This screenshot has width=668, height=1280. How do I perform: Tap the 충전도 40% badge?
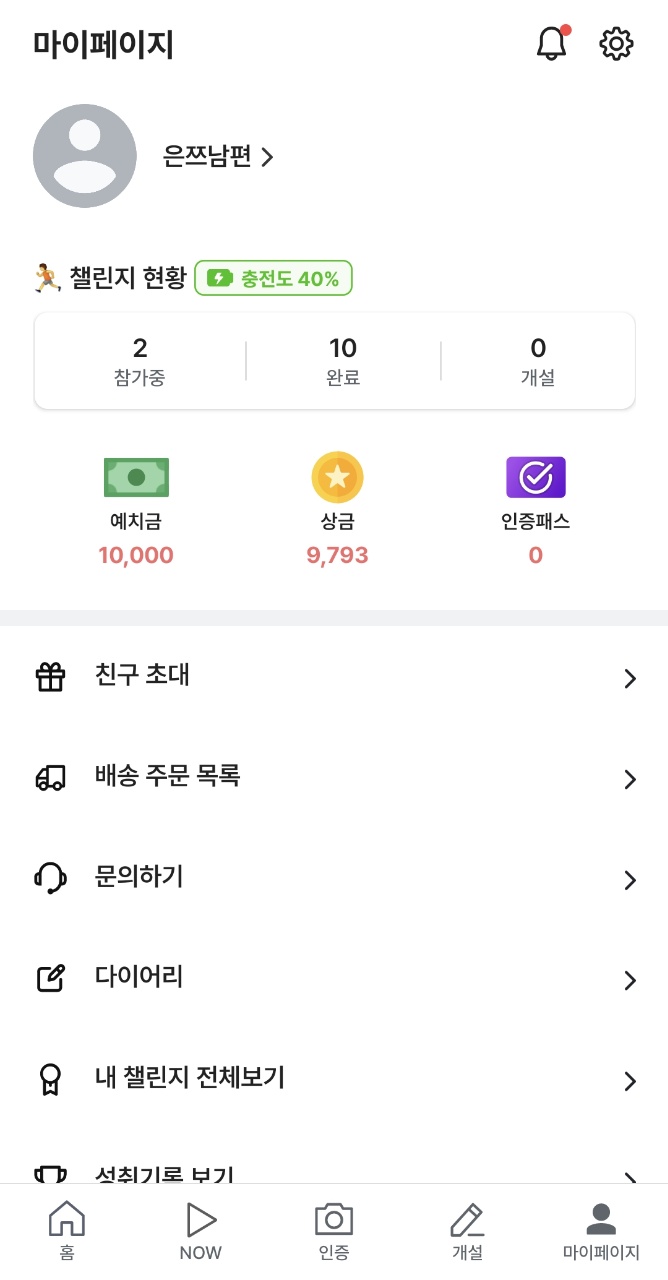coord(273,278)
